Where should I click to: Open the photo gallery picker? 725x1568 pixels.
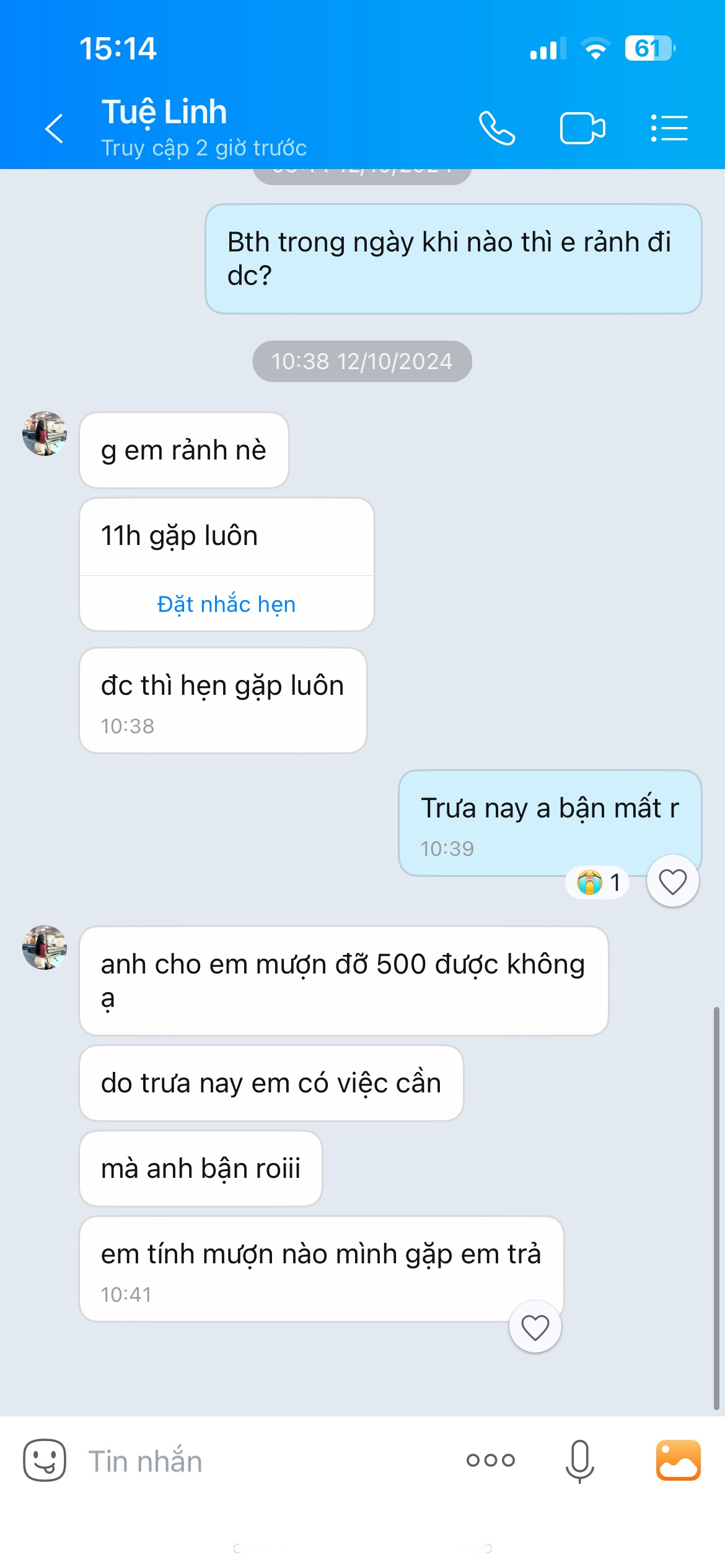click(x=678, y=1460)
